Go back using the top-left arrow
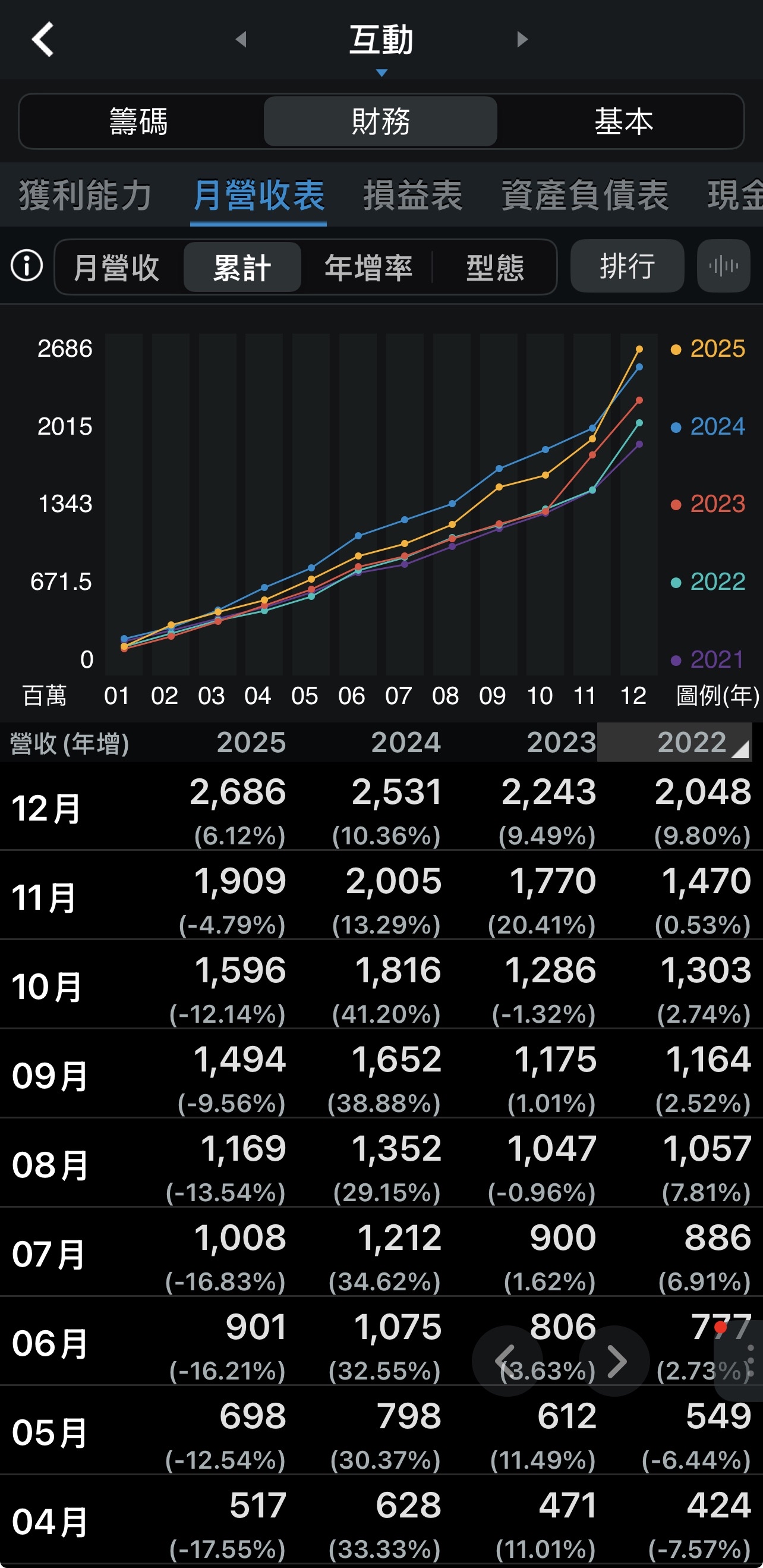 tap(43, 40)
